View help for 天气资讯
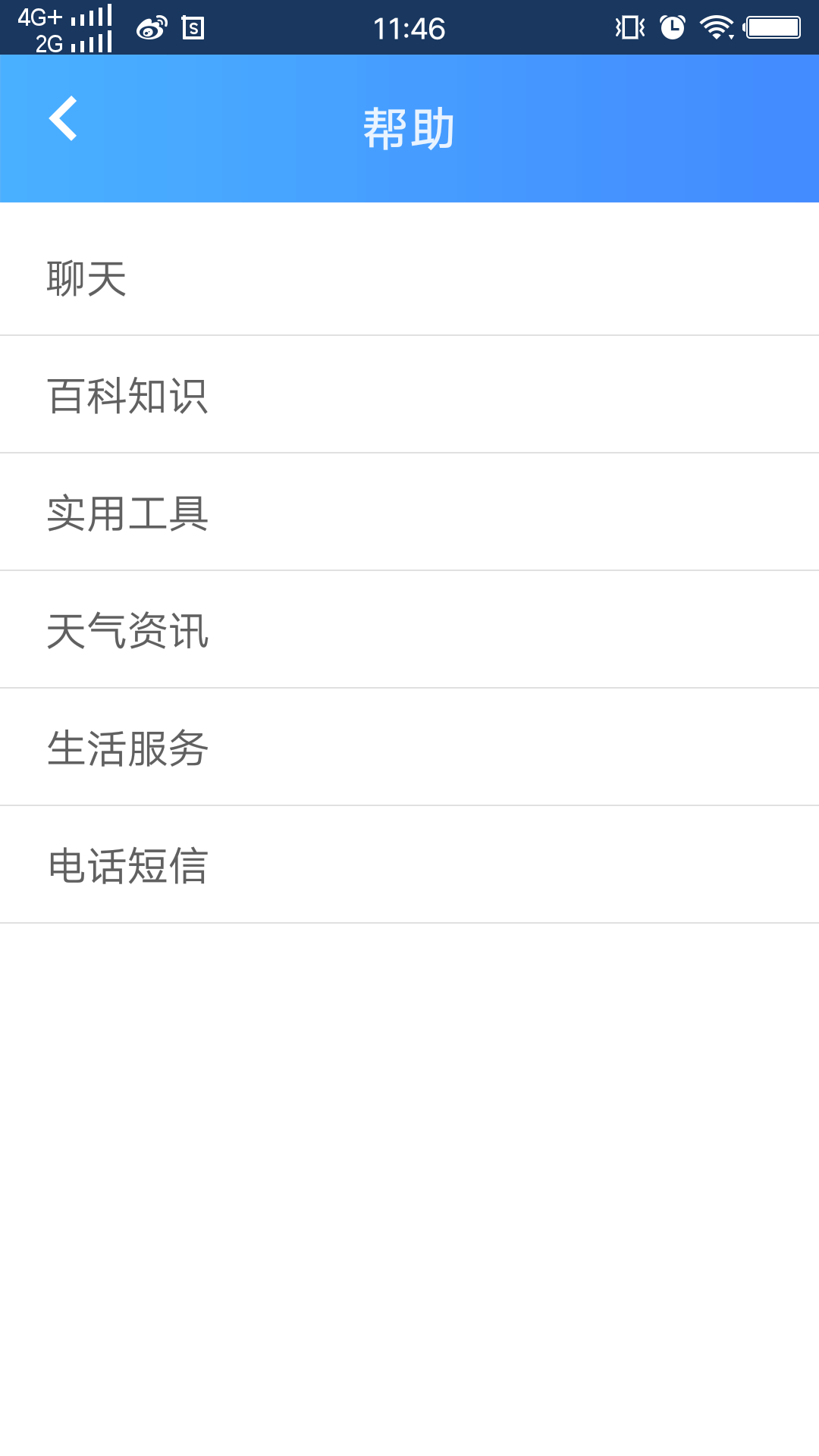This screenshot has width=819, height=1456. click(x=409, y=629)
